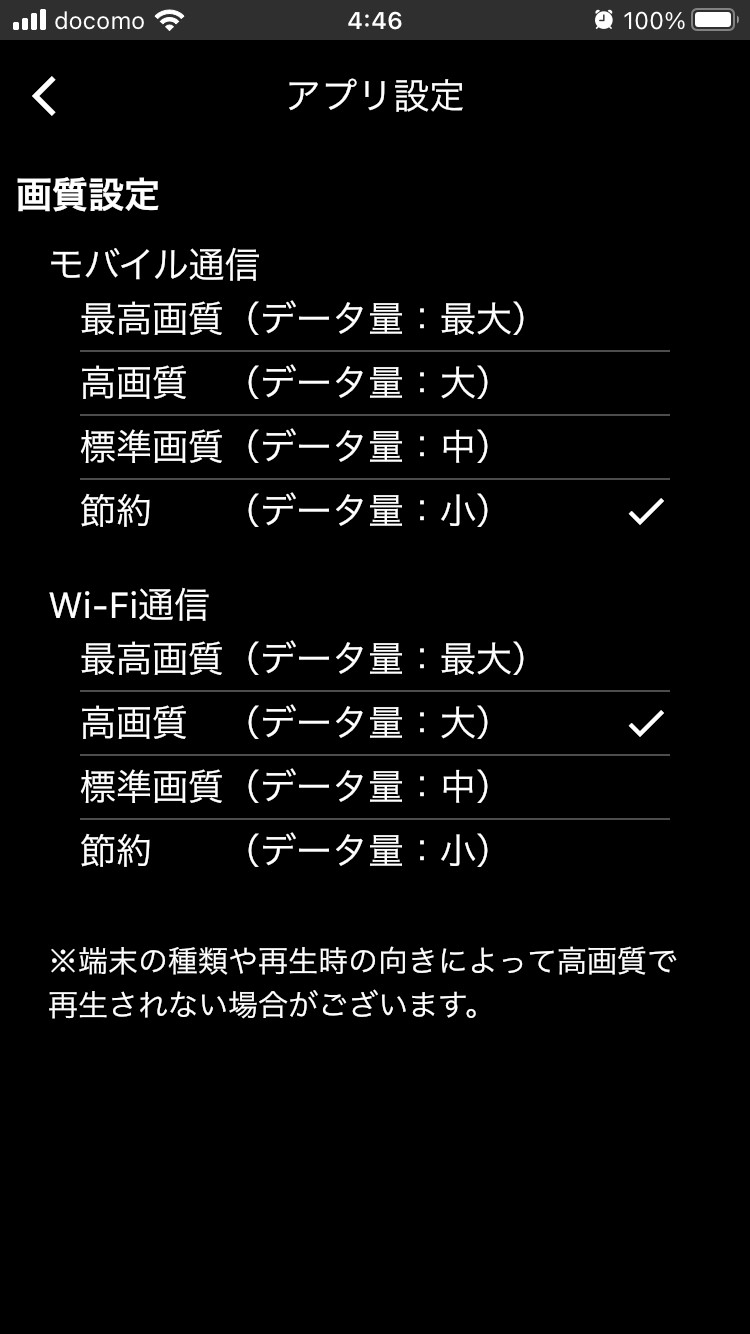Select 最高画質 under Wi-Fi通信

(300, 658)
